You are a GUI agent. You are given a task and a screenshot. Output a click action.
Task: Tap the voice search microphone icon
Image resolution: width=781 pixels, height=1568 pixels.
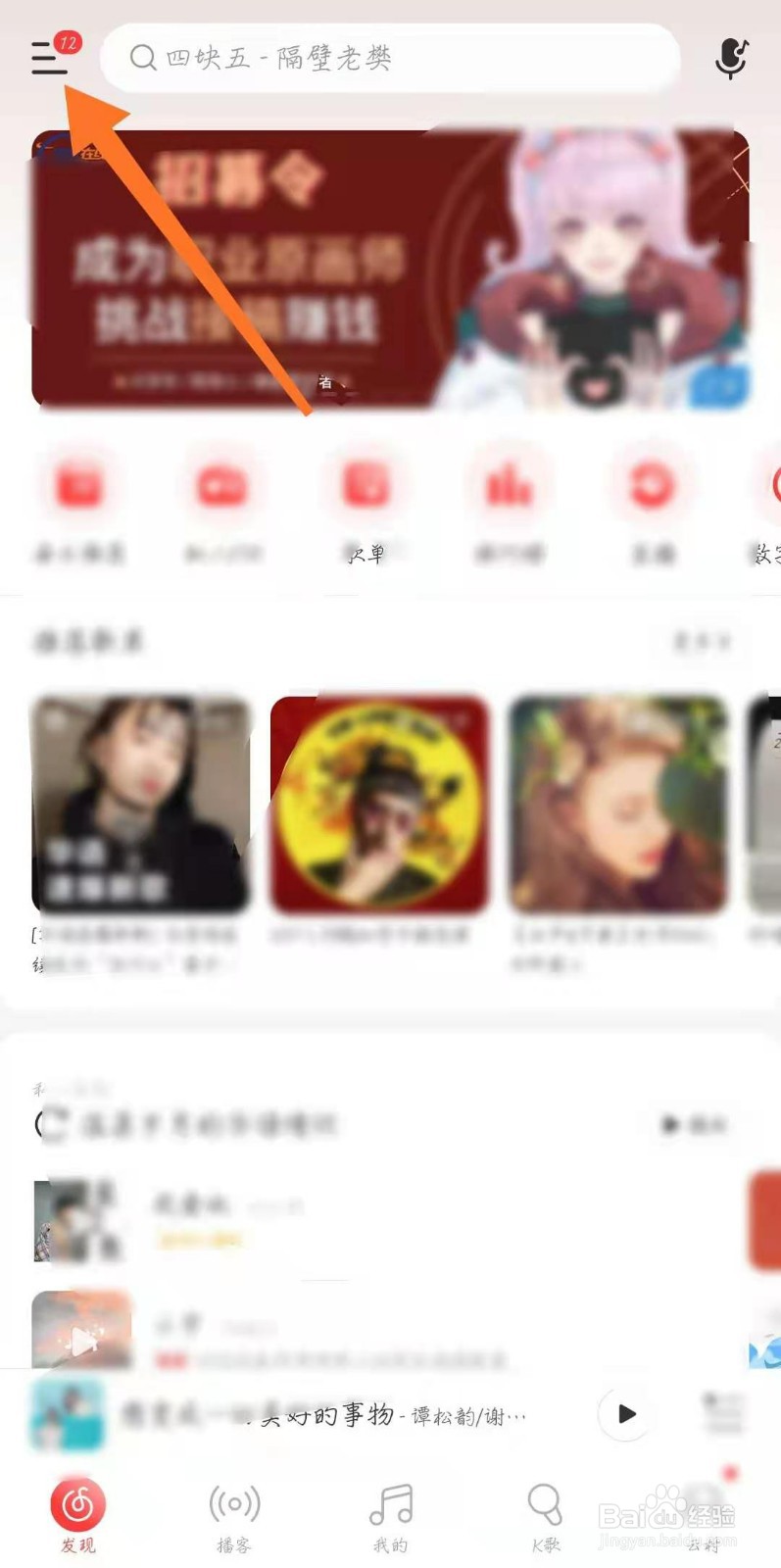pyautogui.click(x=731, y=59)
